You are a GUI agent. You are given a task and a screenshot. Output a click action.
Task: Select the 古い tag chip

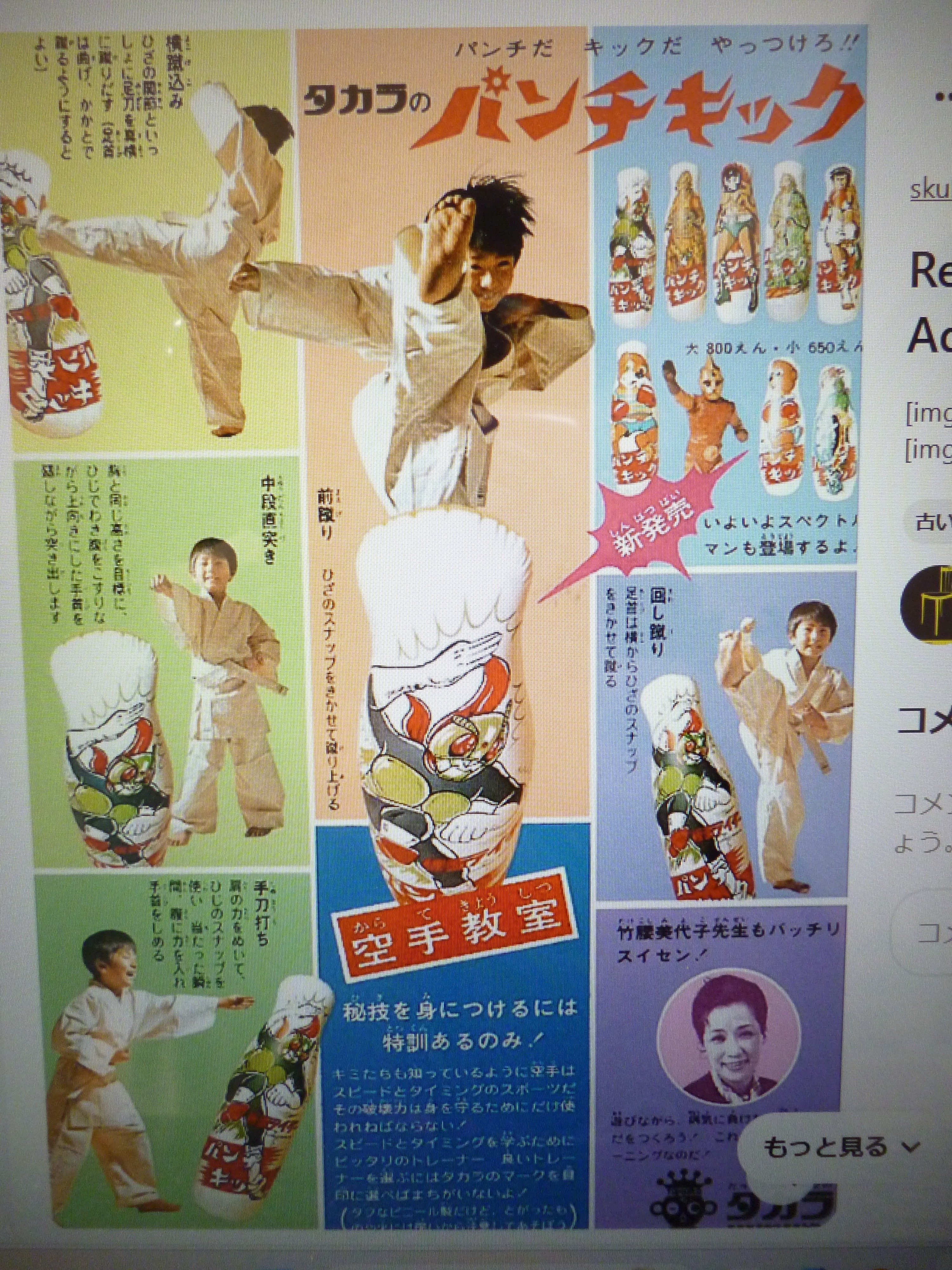(929, 523)
